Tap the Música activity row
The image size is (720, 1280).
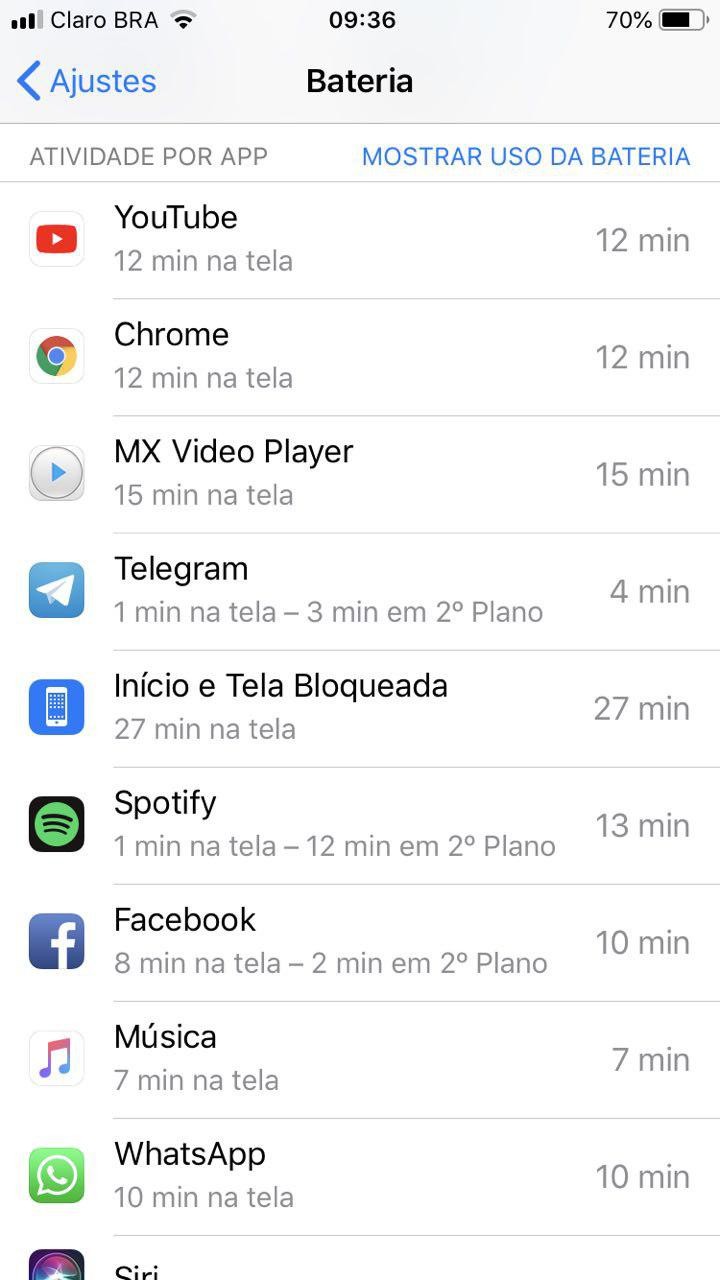tap(360, 1059)
